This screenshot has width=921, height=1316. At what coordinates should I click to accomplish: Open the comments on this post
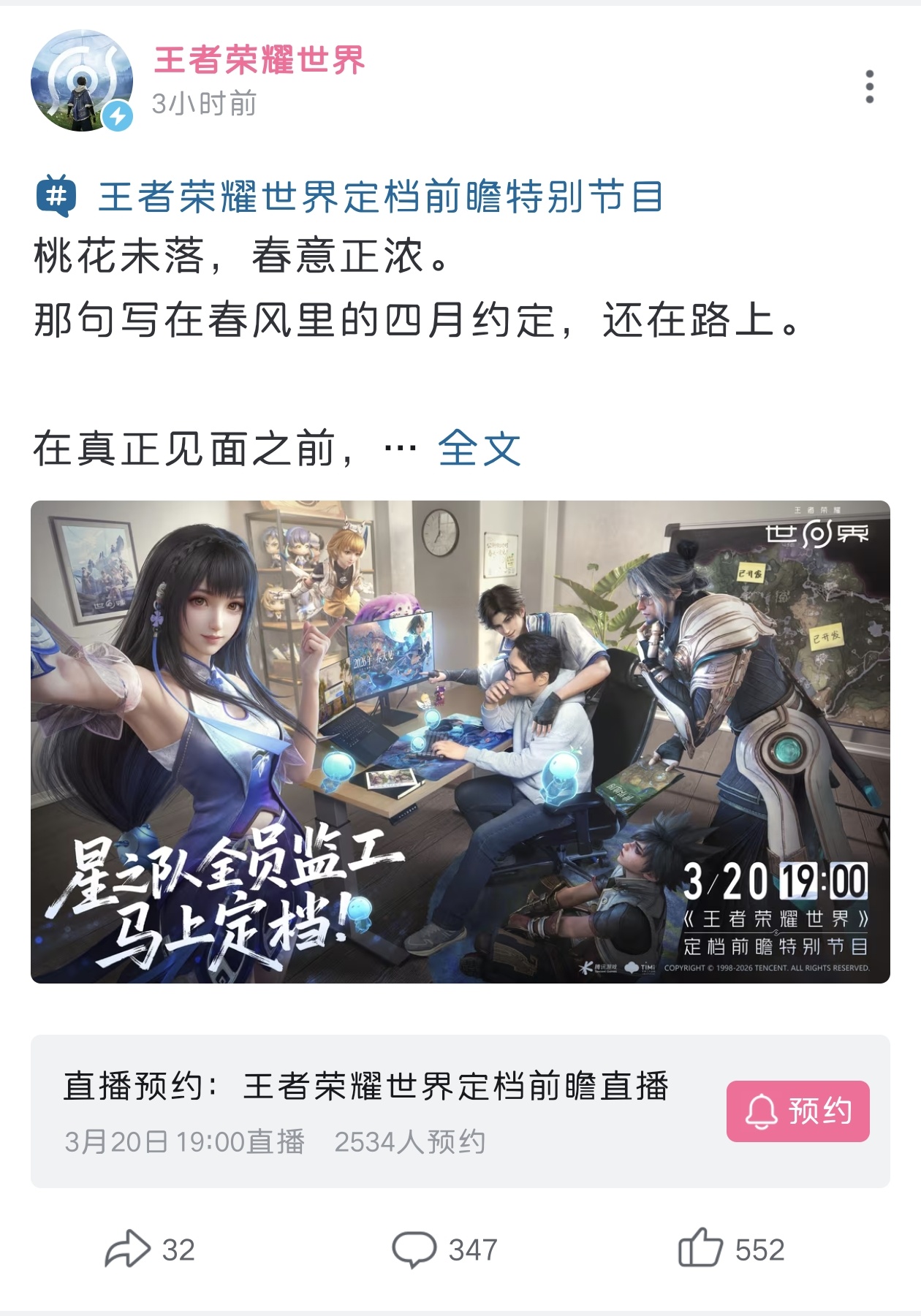[x=444, y=1250]
